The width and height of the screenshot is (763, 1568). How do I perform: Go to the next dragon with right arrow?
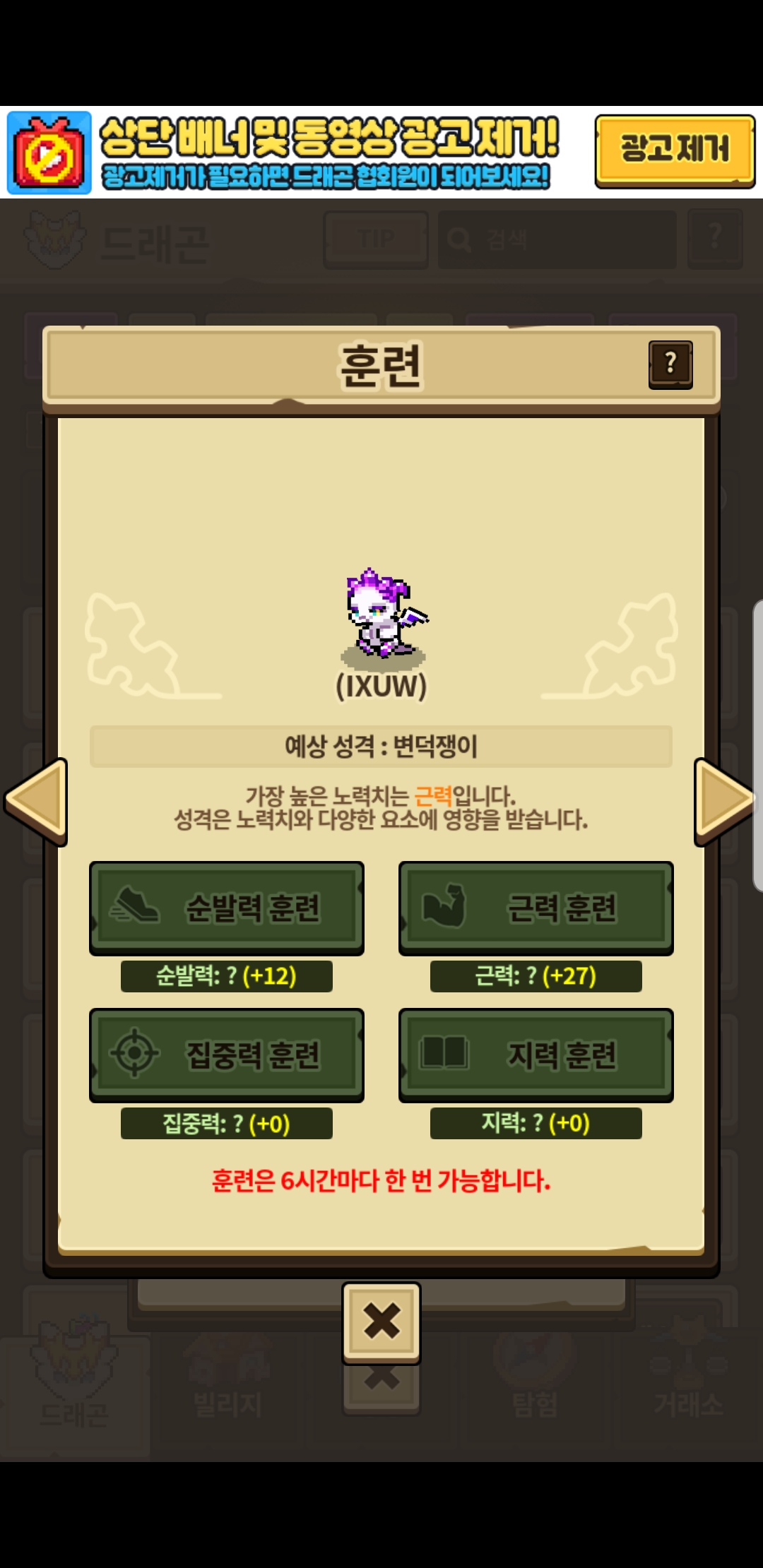point(723,801)
